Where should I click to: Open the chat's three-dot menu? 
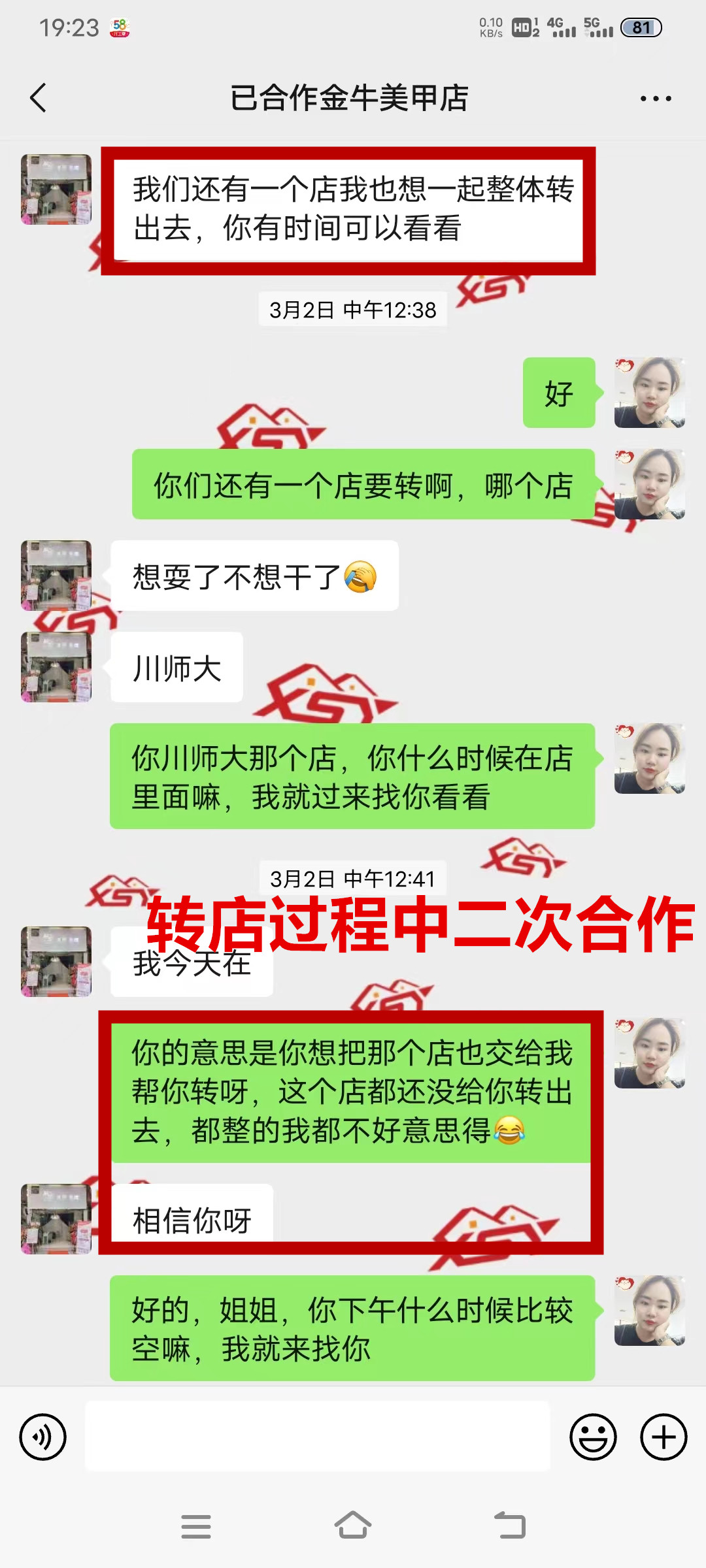(655, 99)
